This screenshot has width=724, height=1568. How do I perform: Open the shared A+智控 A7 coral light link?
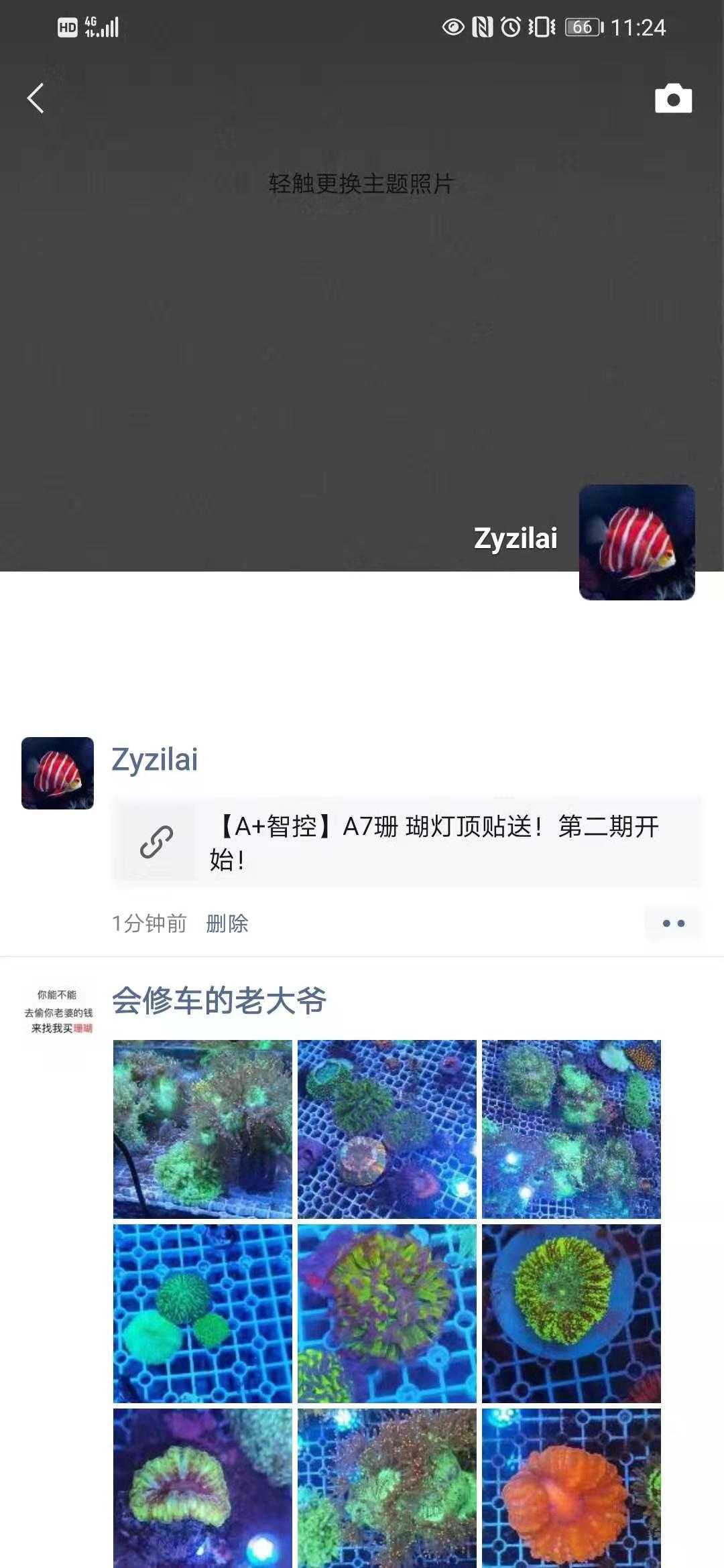click(406, 842)
